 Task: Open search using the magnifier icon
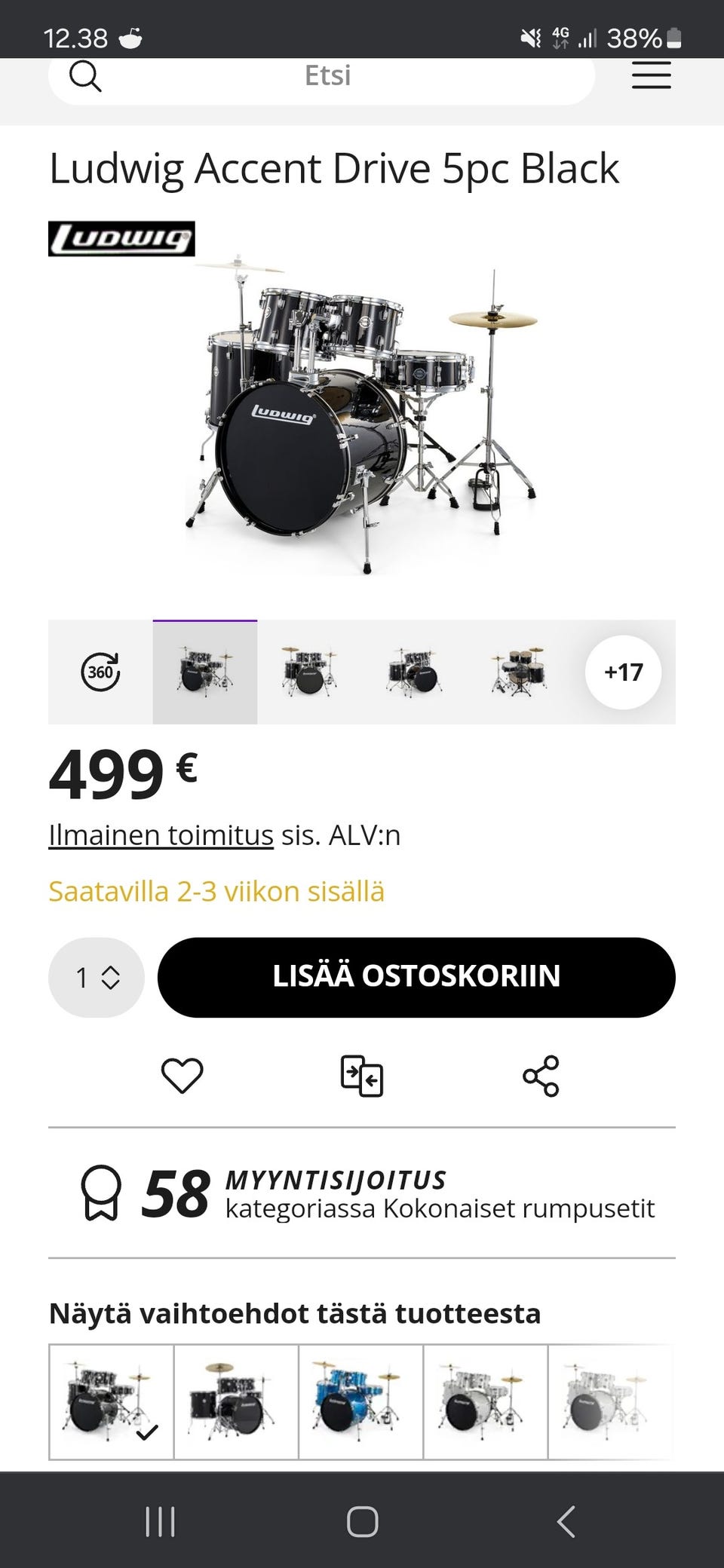coord(85,75)
